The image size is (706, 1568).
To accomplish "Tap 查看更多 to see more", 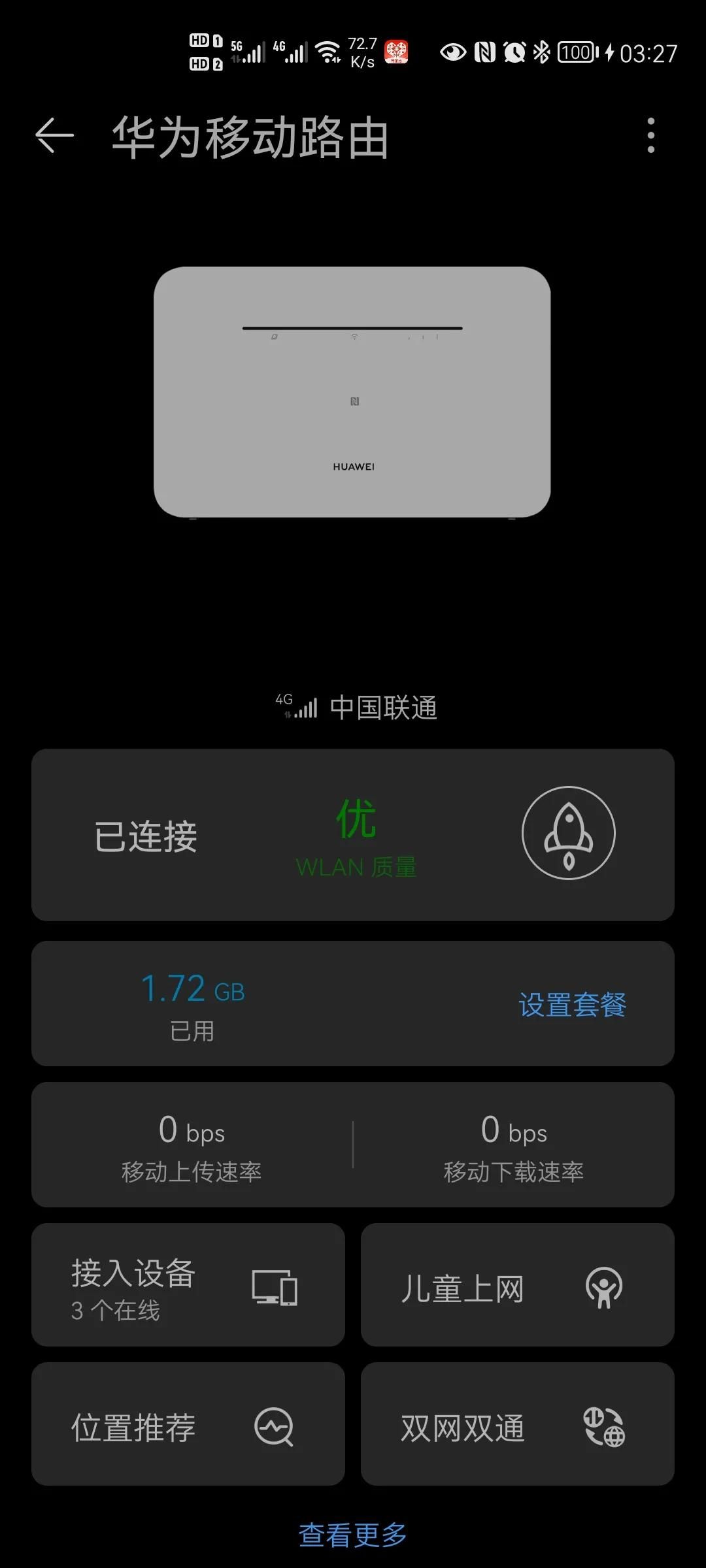I will (353, 1535).
